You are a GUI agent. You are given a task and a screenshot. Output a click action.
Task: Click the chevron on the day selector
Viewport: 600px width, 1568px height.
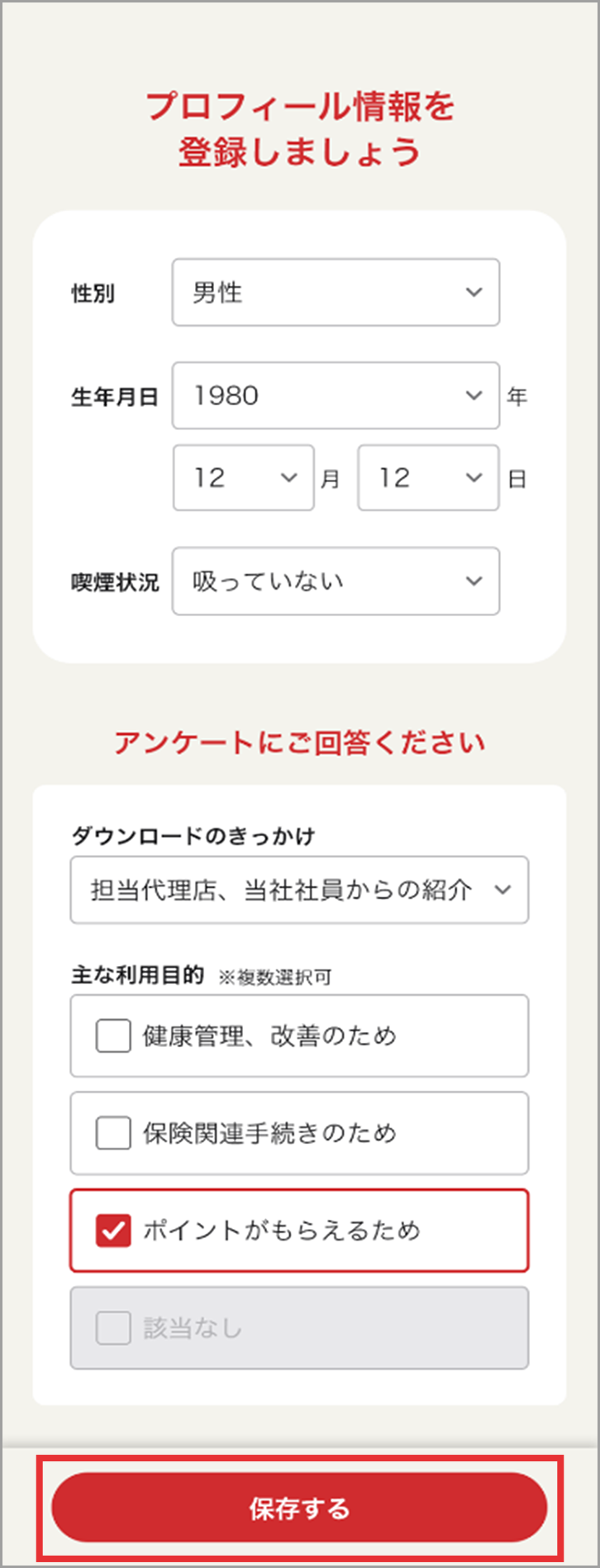pyautogui.click(x=474, y=477)
